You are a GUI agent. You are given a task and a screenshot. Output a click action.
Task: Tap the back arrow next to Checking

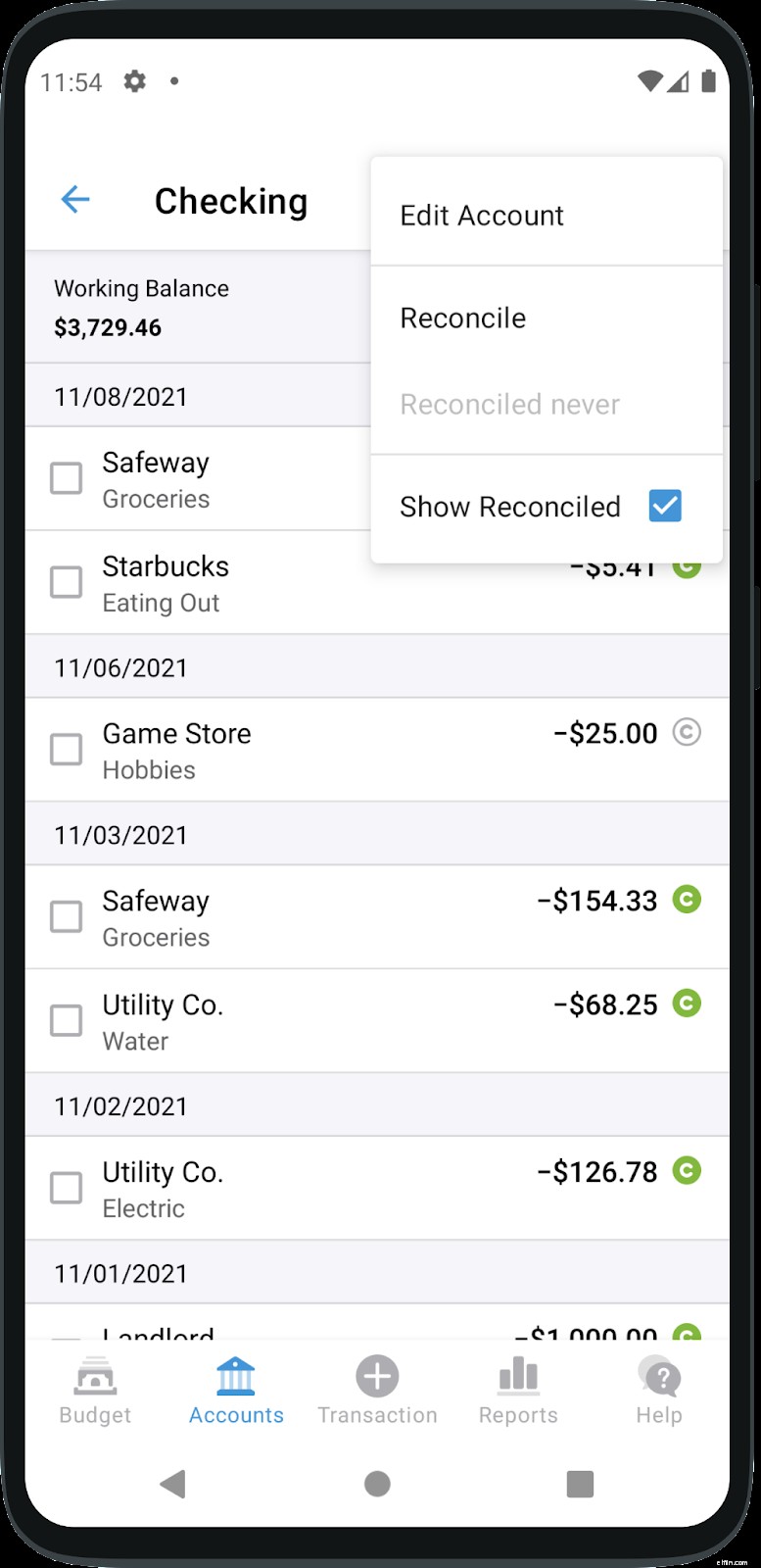coord(75,200)
